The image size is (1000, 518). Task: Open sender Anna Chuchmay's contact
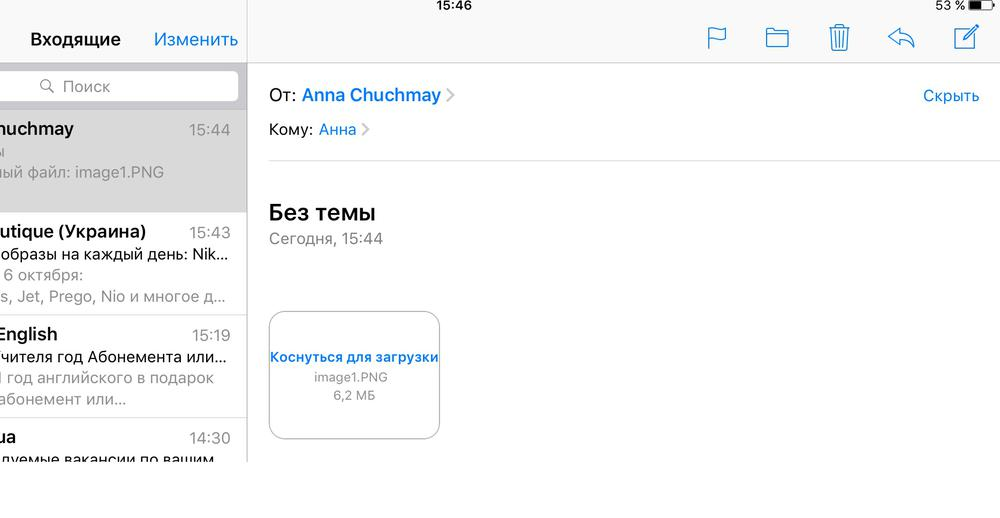point(371,95)
